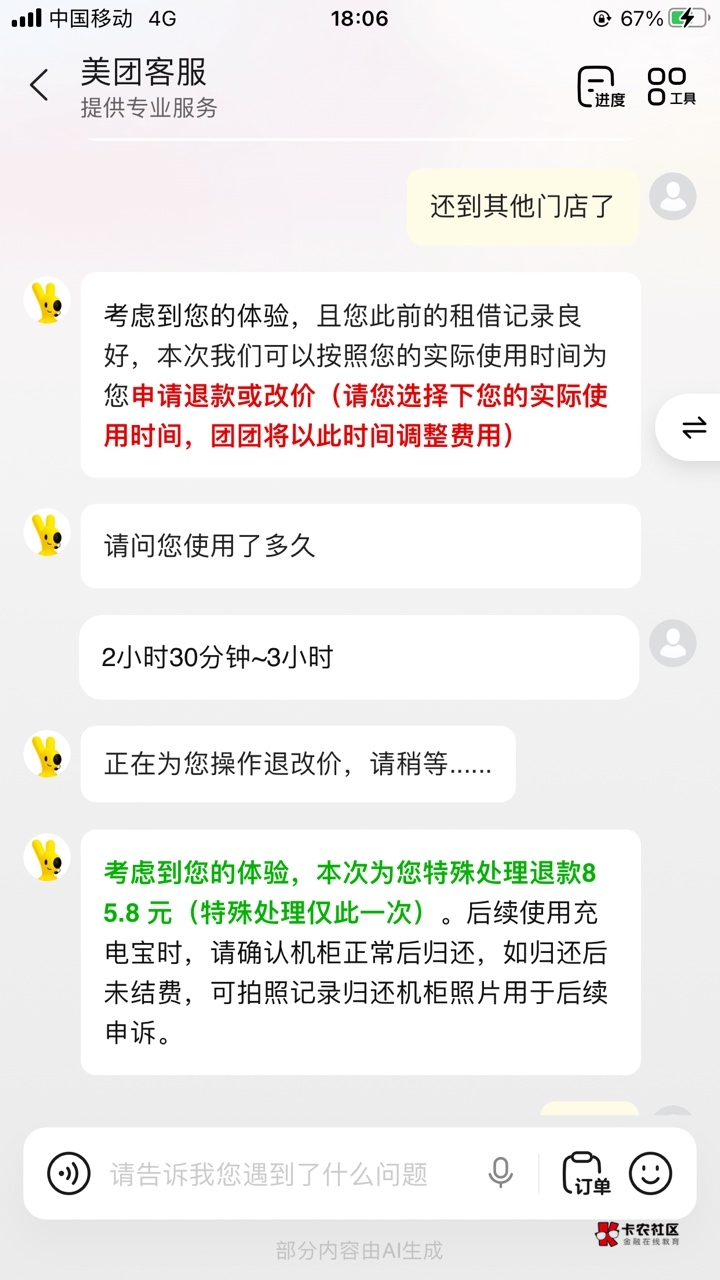Open the 进度 progress icon
The height and width of the screenshot is (1280, 720).
pyautogui.click(x=601, y=87)
